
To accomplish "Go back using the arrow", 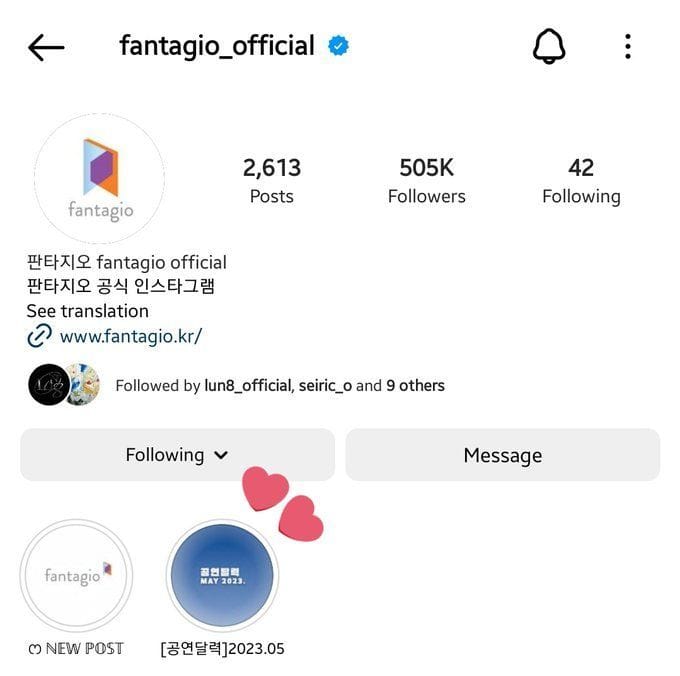I will [x=46, y=47].
